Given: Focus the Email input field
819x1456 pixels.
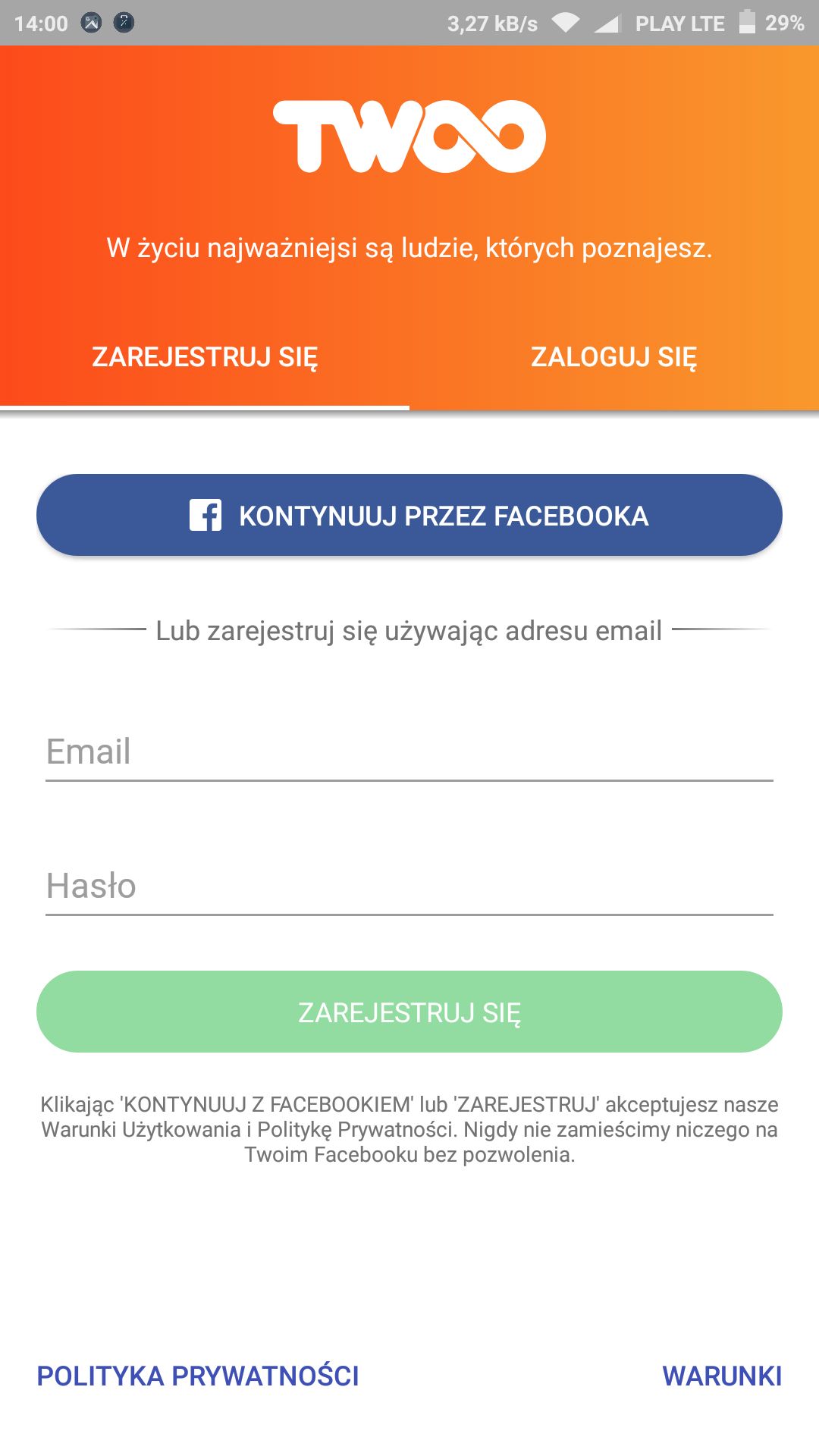Looking at the screenshot, I should click(x=409, y=752).
